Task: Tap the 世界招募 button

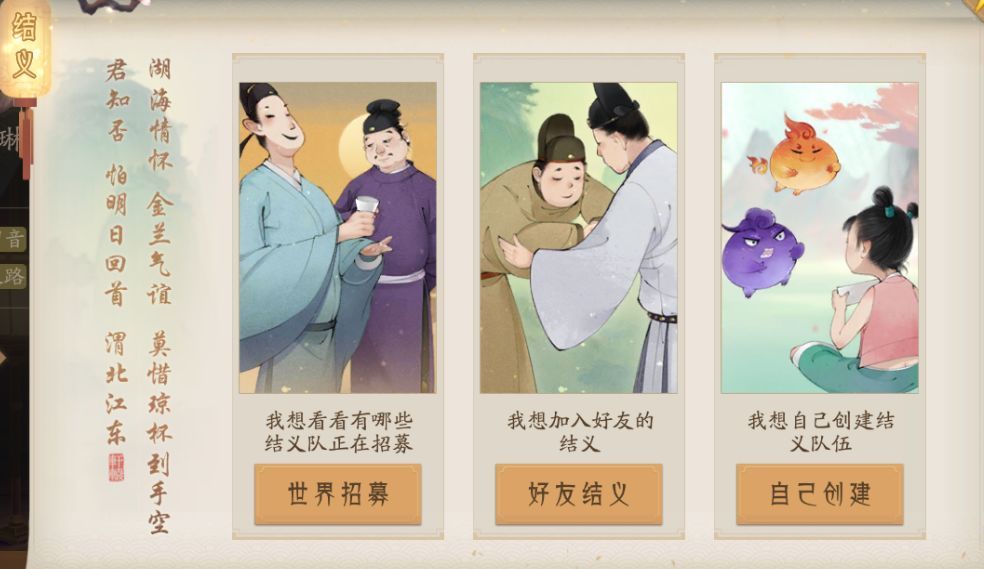Action: [338, 494]
